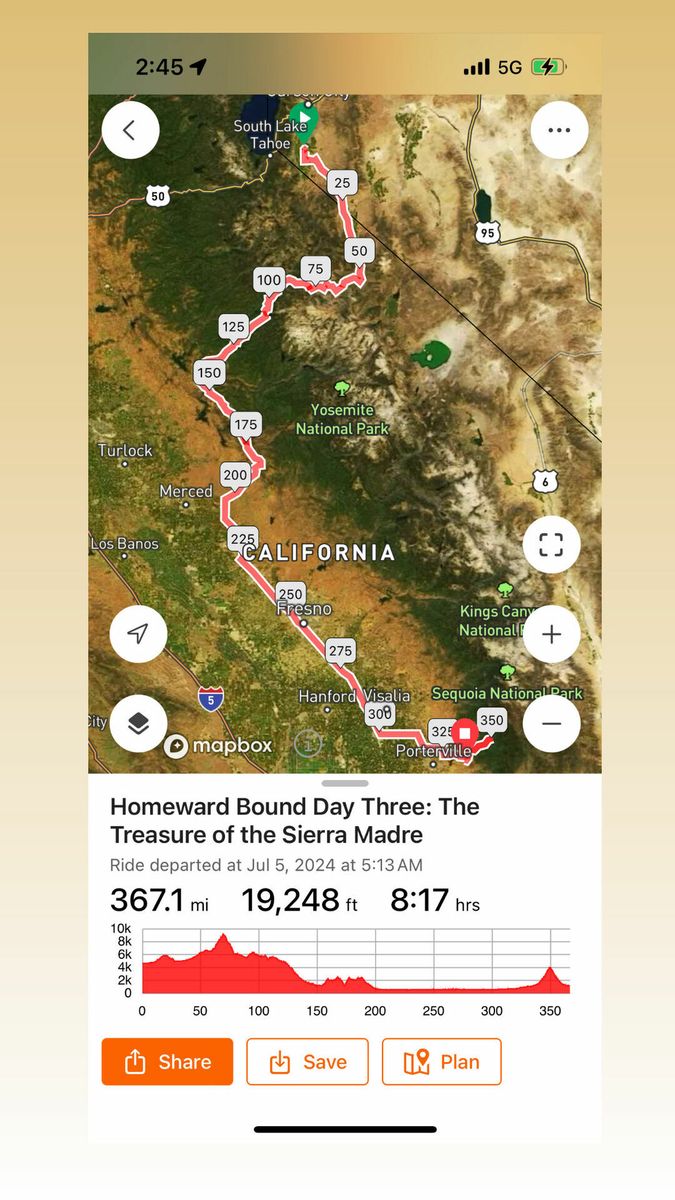Center the map on my location
Viewport: 675px width, 1200px height.
point(138,634)
